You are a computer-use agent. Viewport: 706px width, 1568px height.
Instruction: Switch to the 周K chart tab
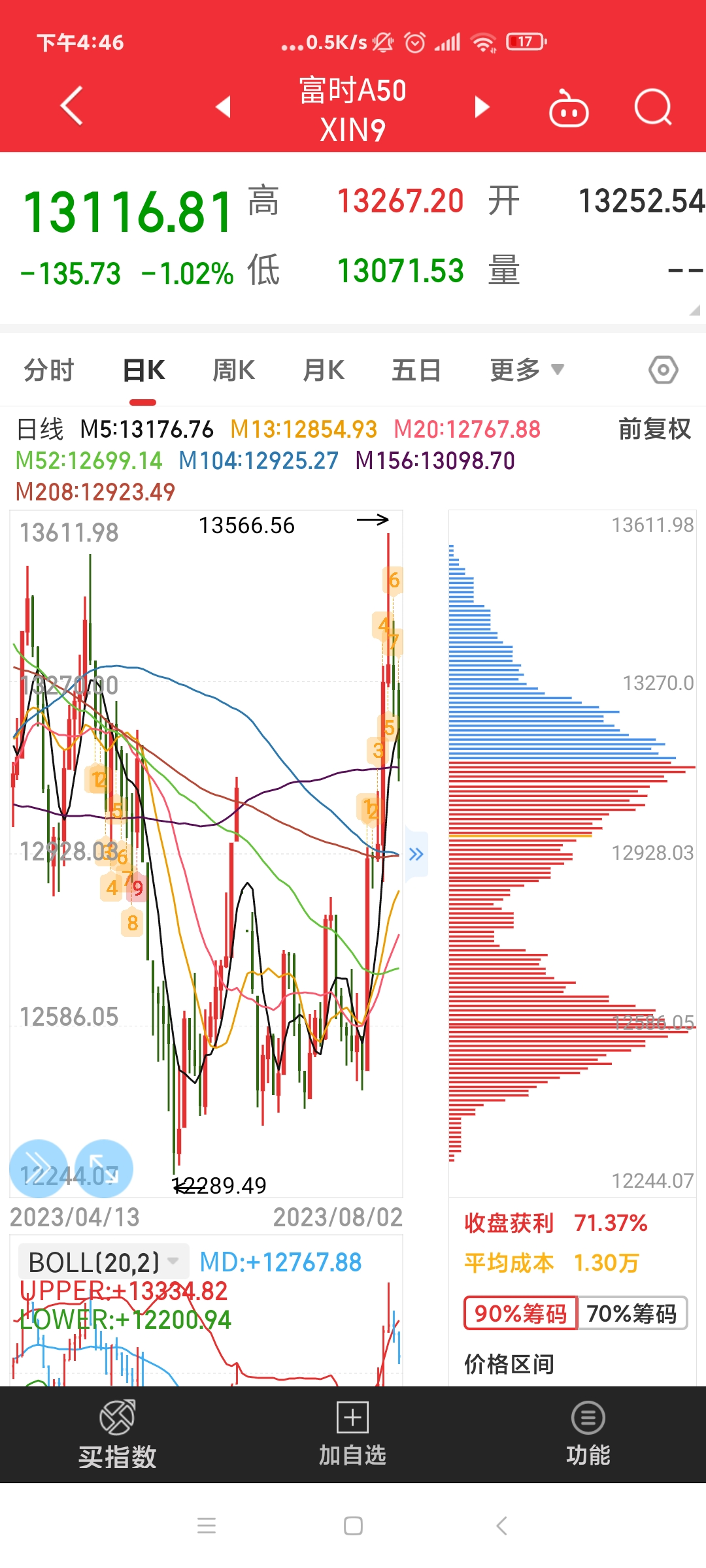tap(233, 370)
